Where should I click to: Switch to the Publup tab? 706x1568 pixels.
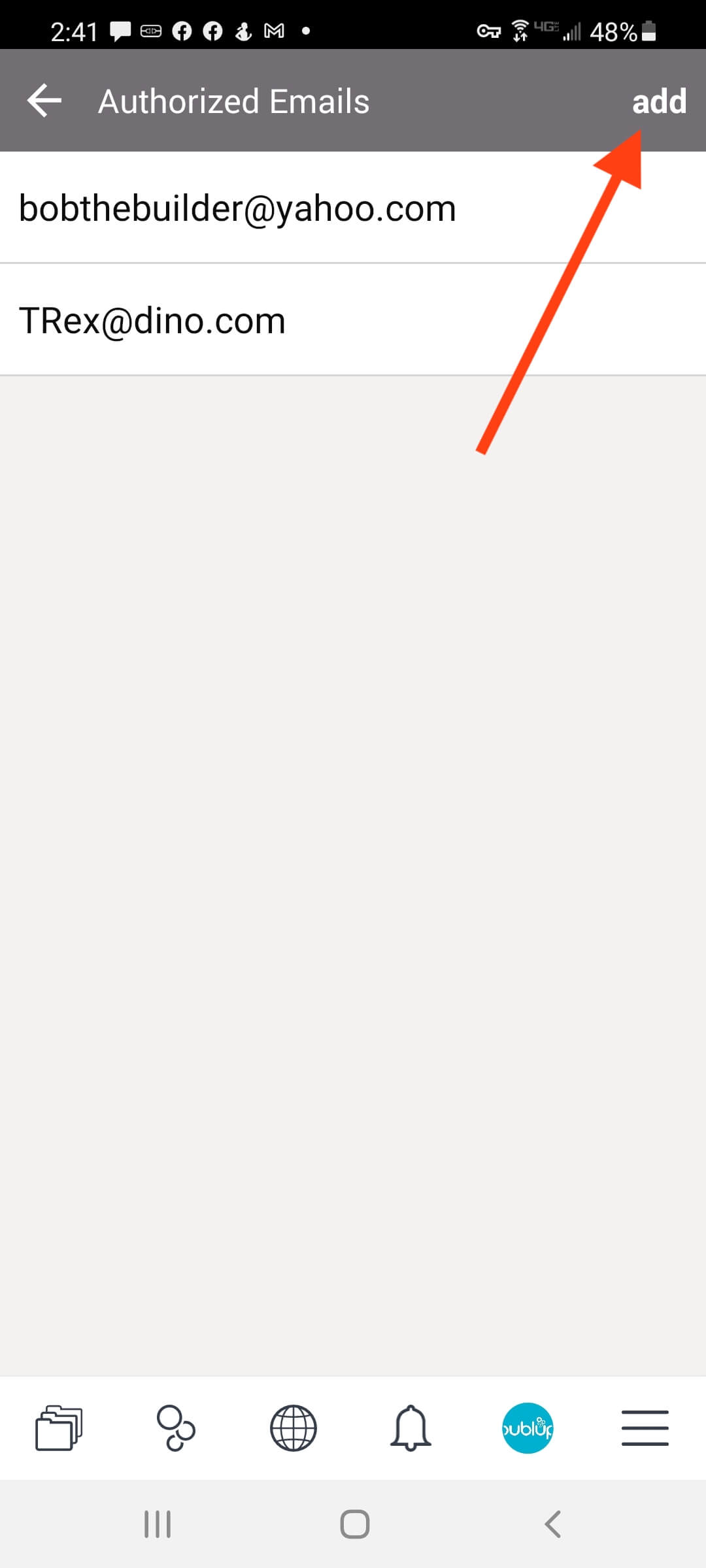(528, 1428)
